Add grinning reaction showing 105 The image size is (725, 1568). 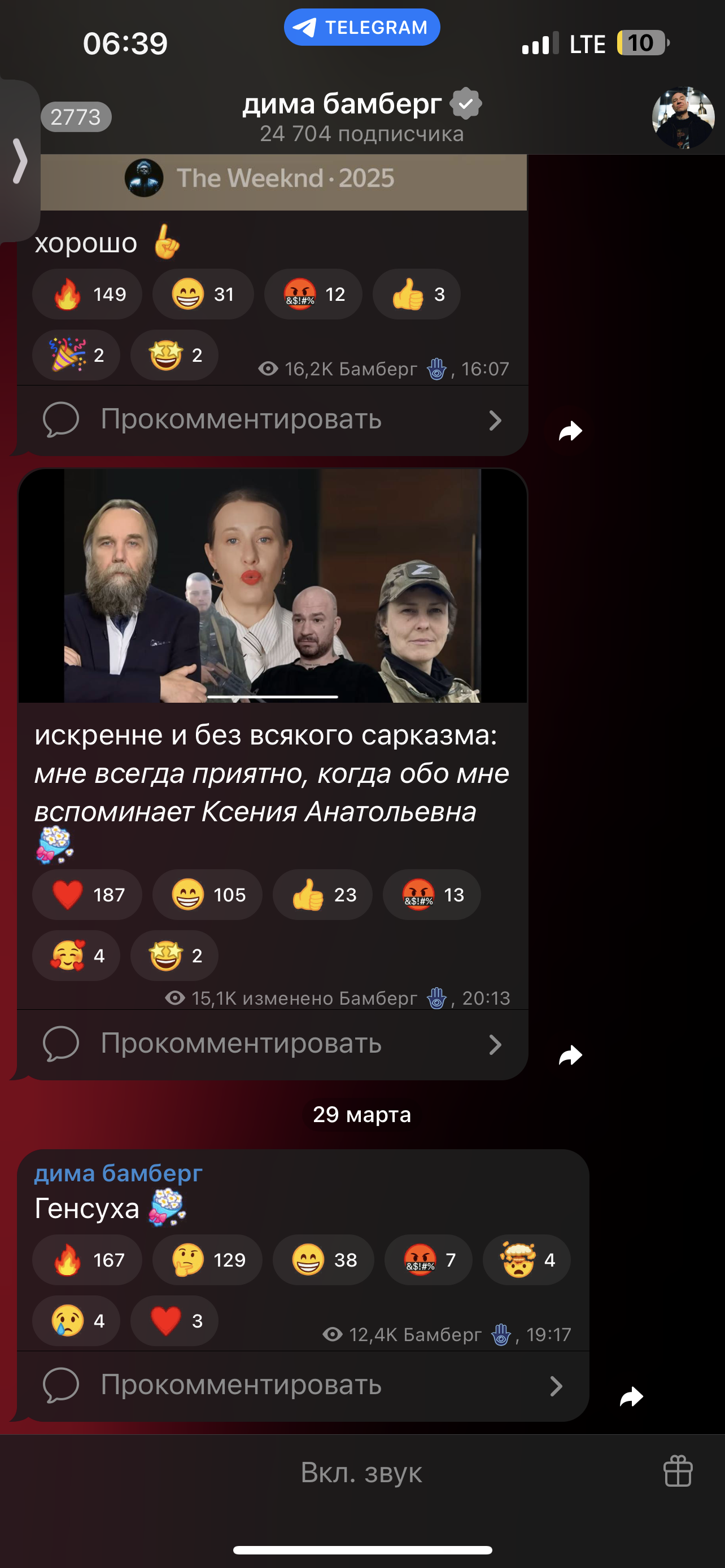pos(208,895)
